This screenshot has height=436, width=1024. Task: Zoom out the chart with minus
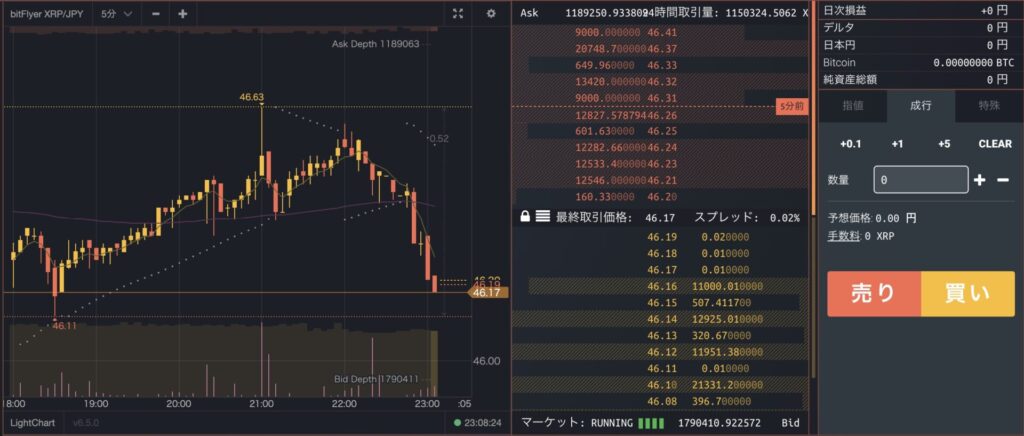pyautogui.click(x=155, y=14)
